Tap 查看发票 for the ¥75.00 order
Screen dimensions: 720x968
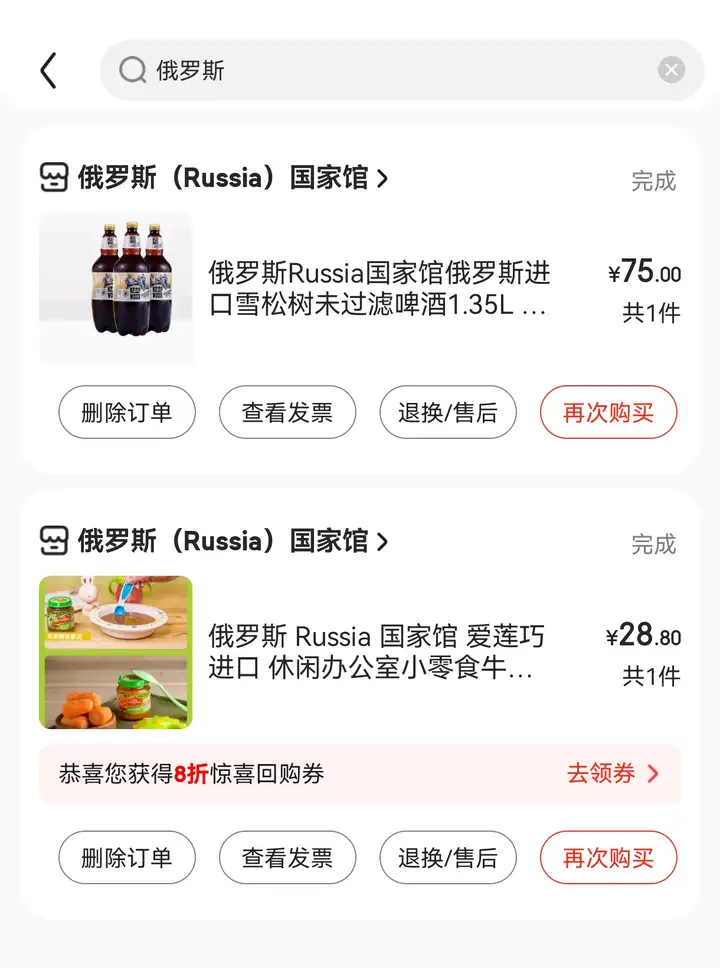pos(287,412)
